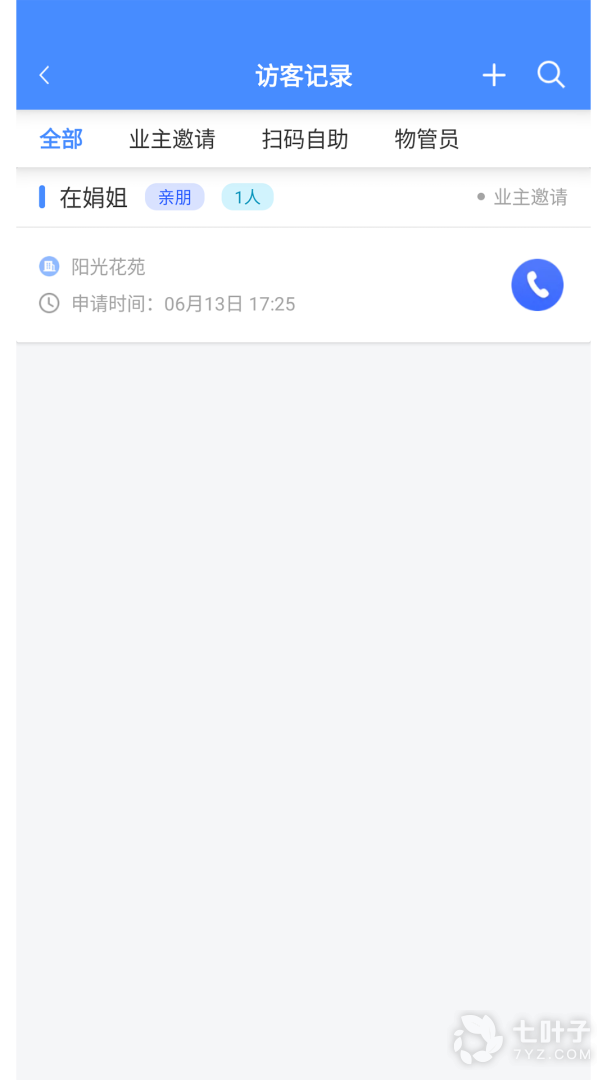Image resolution: width=607 pixels, height=1080 pixels.
Task: Switch to the 业主邀请 tab
Action: point(172,139)
